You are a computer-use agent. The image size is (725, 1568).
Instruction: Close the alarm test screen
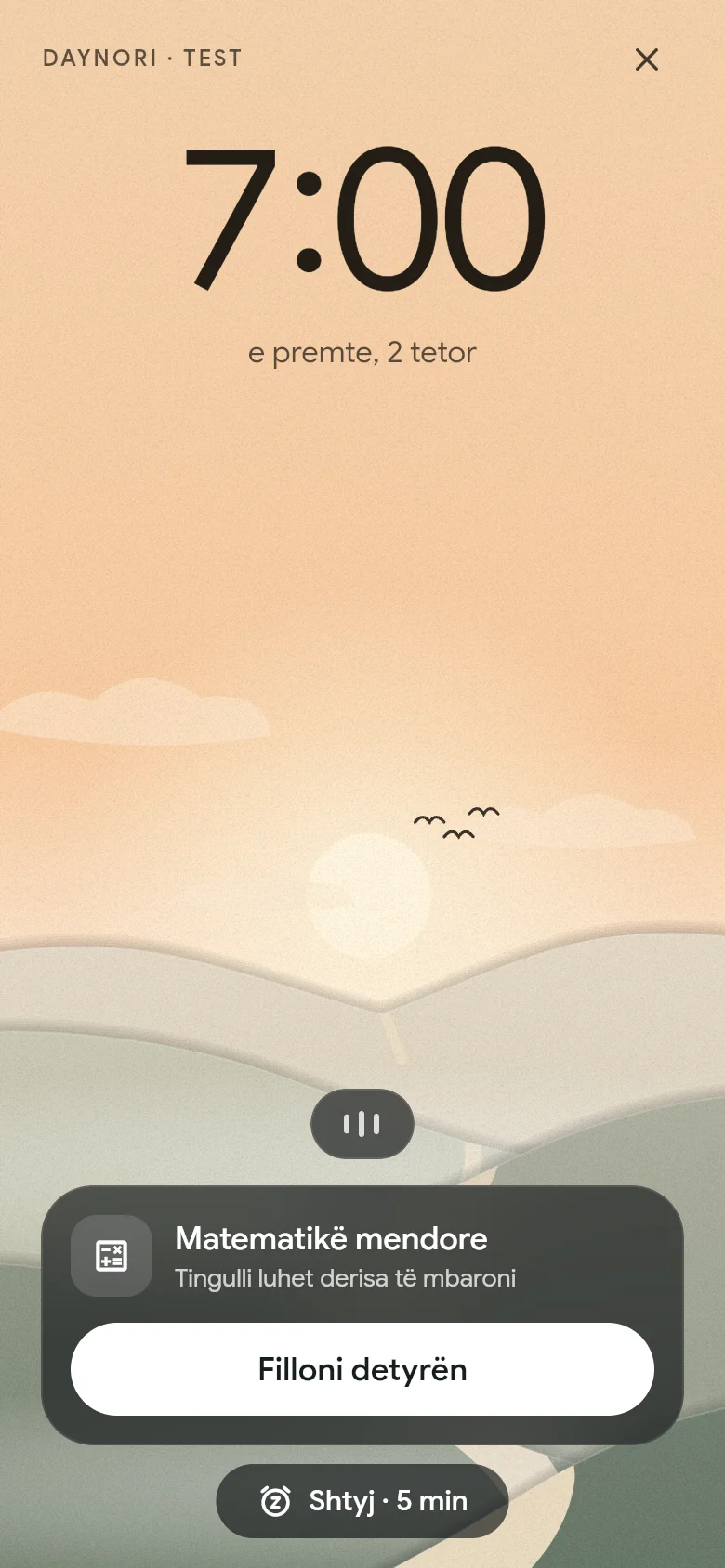point(647,59)
